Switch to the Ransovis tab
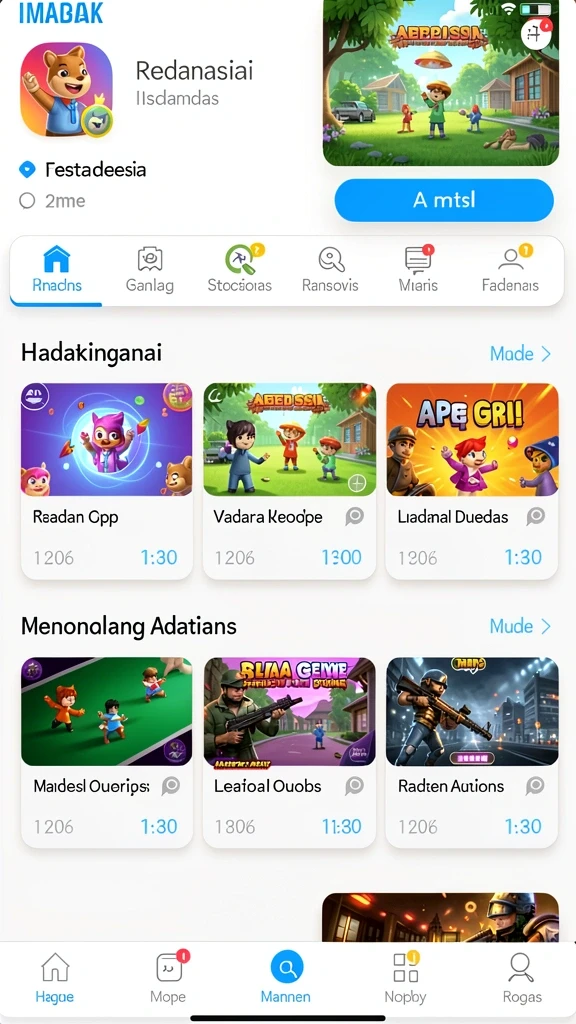This screenshot has height=1024, width=576. coord(330,270)
